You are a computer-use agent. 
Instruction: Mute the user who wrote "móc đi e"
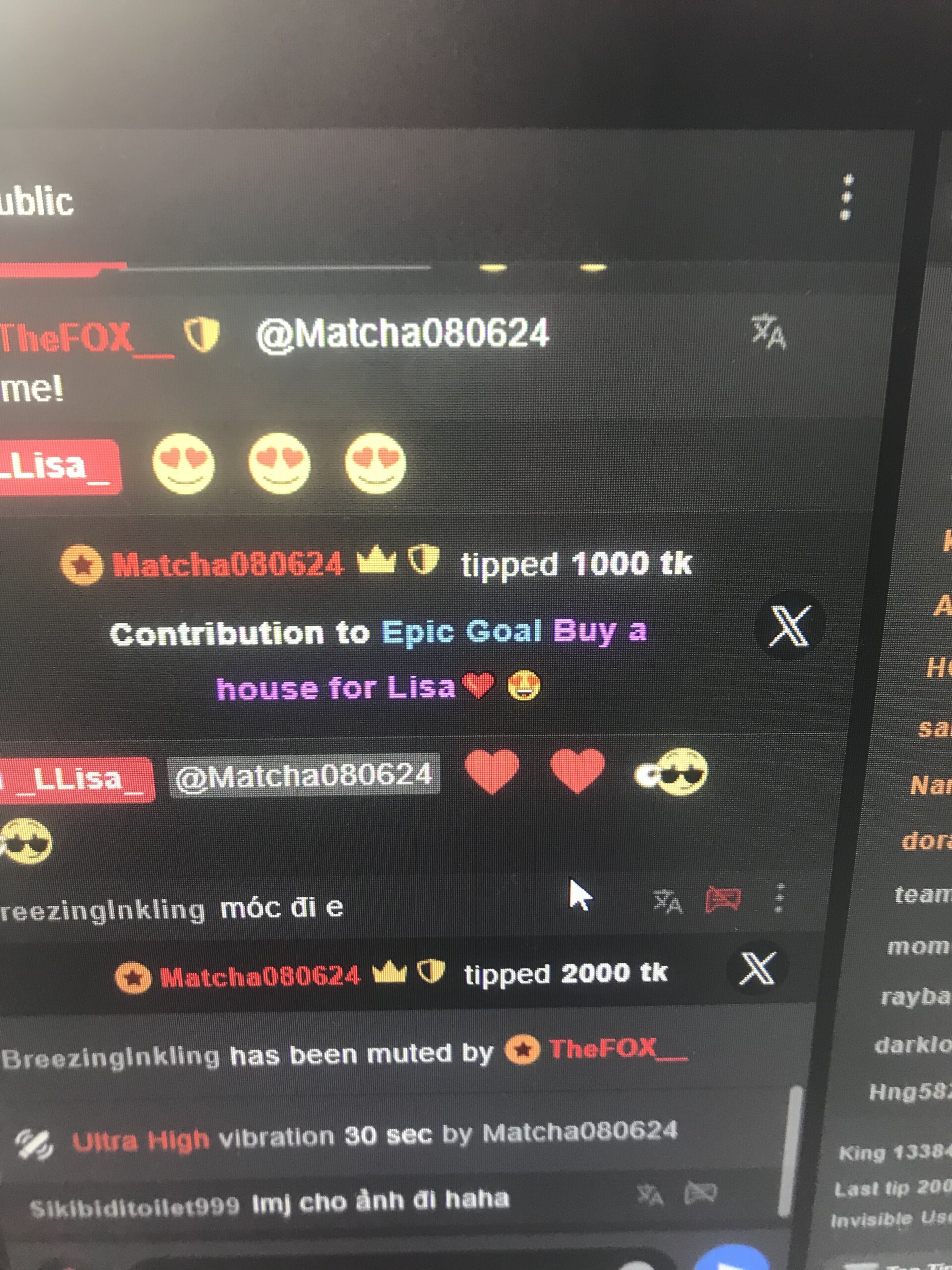click(722, 899)
